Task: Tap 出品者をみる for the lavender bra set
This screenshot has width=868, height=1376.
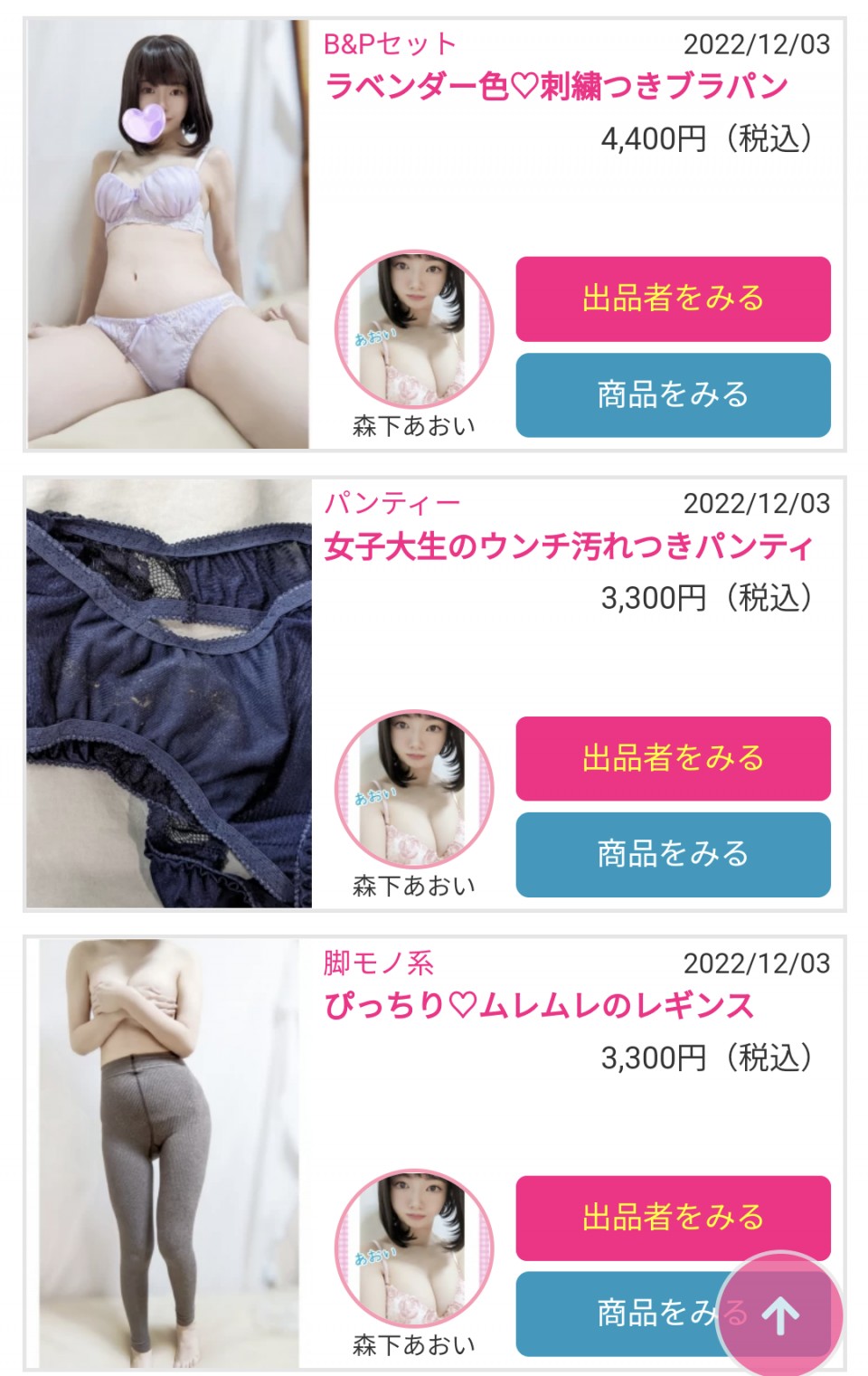Action: pyautogui.click(x=673, y=299)
